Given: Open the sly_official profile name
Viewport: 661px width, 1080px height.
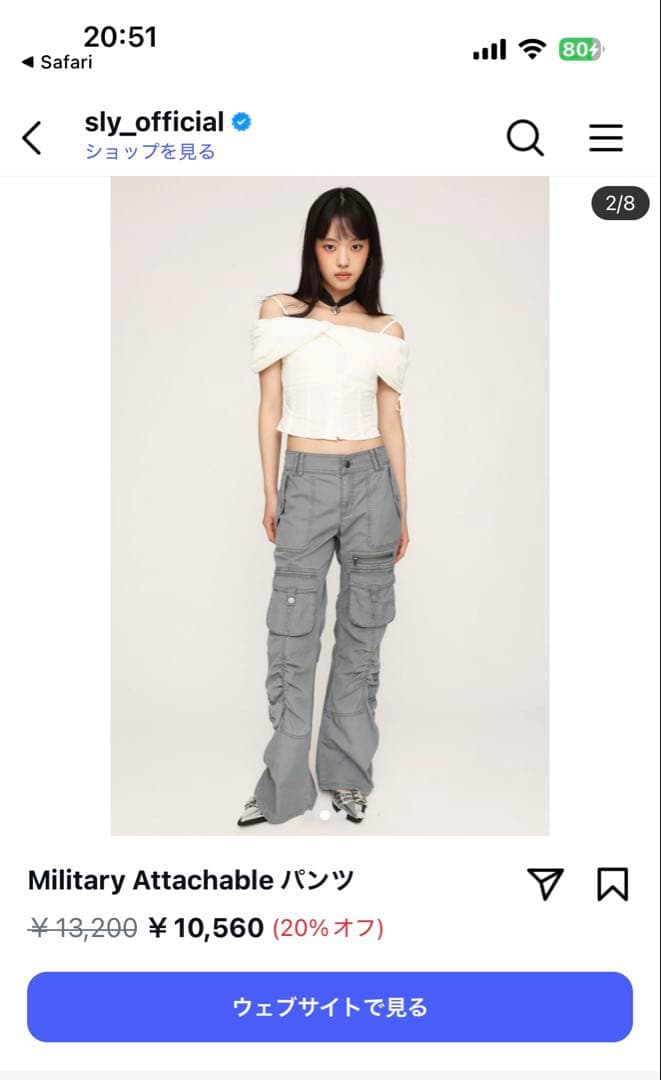Looking at the screenshot, I should pyautogui.click(x=155, y=123).
